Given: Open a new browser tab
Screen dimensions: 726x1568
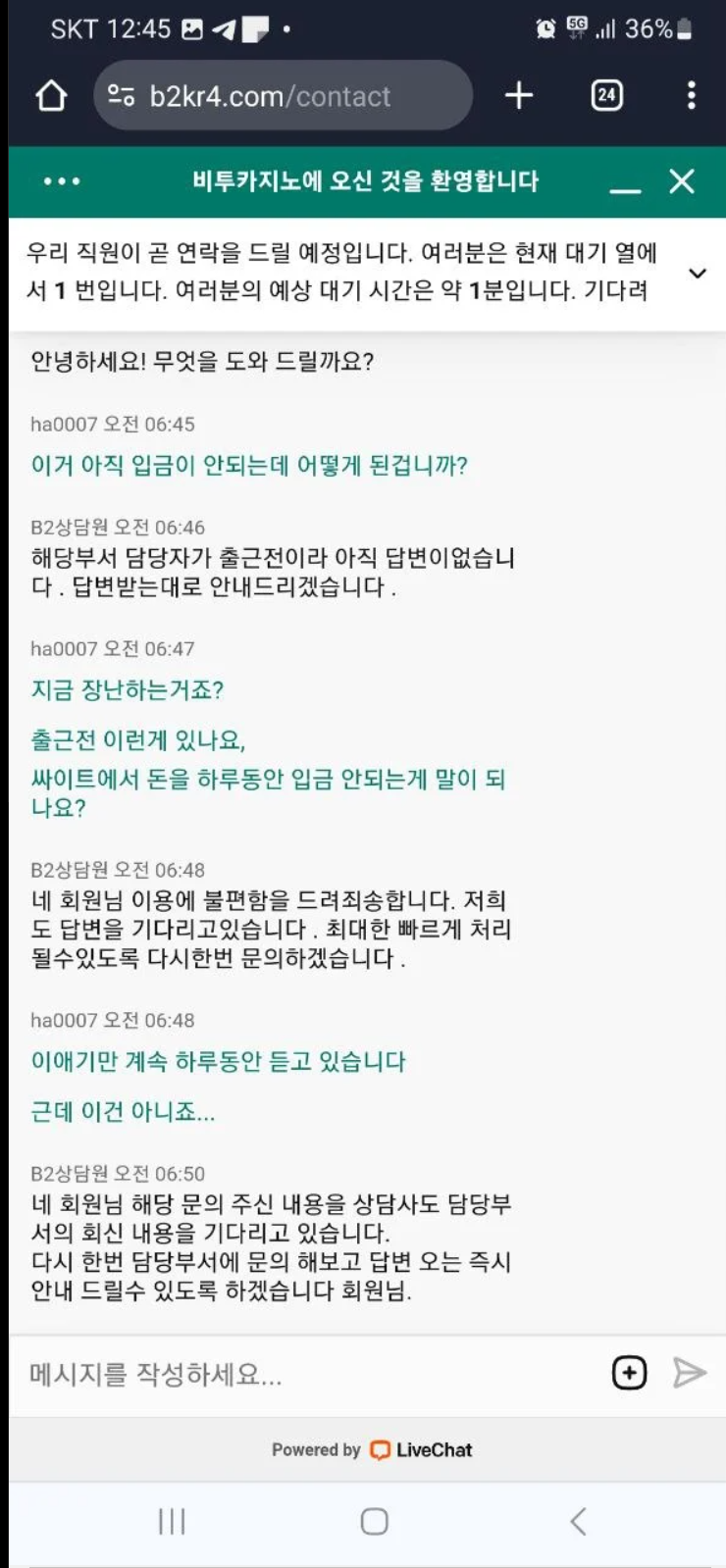Looking at the screenshot, I should tap(518, 95).
